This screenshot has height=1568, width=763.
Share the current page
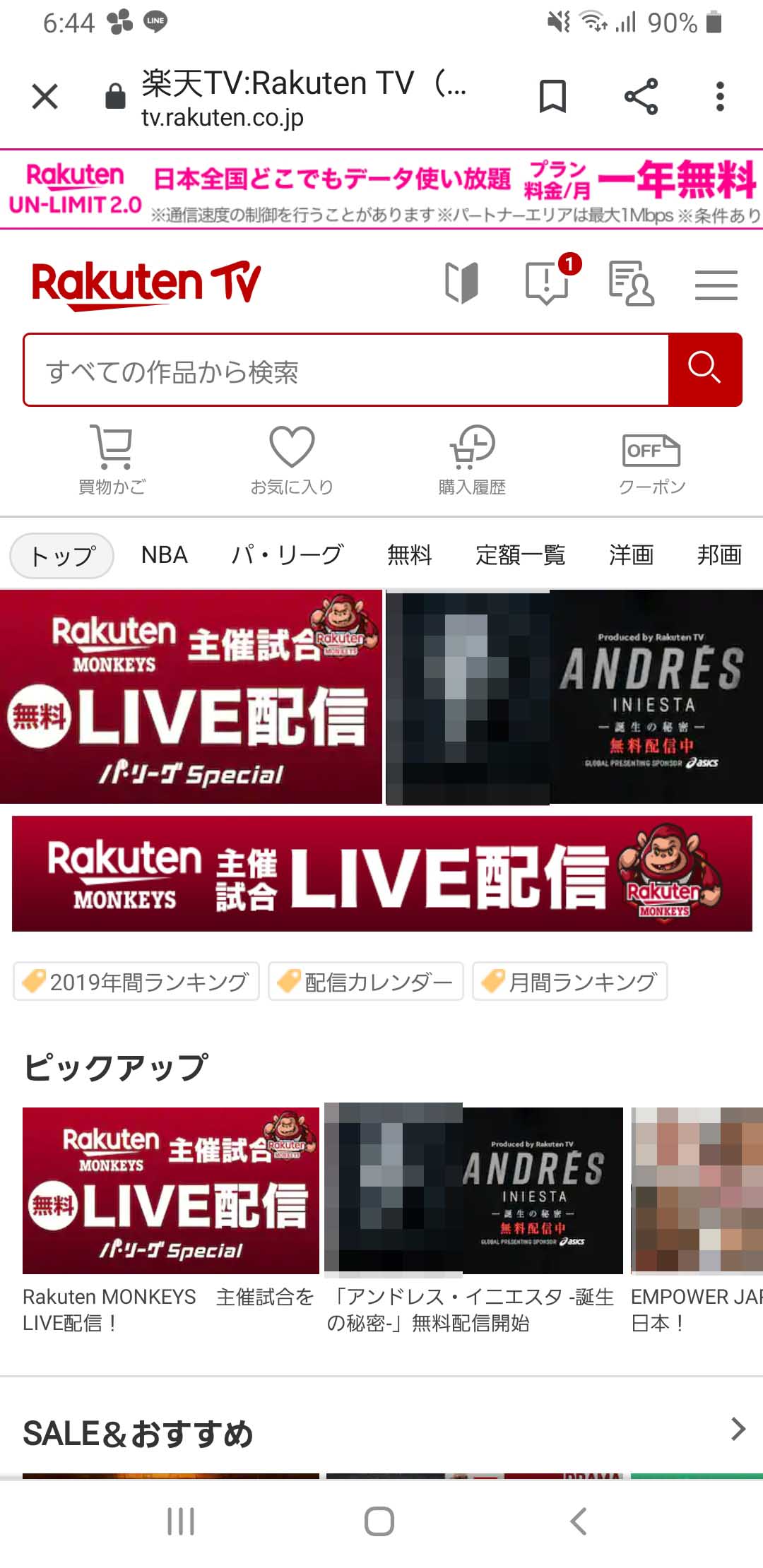(x=641, y=97)
